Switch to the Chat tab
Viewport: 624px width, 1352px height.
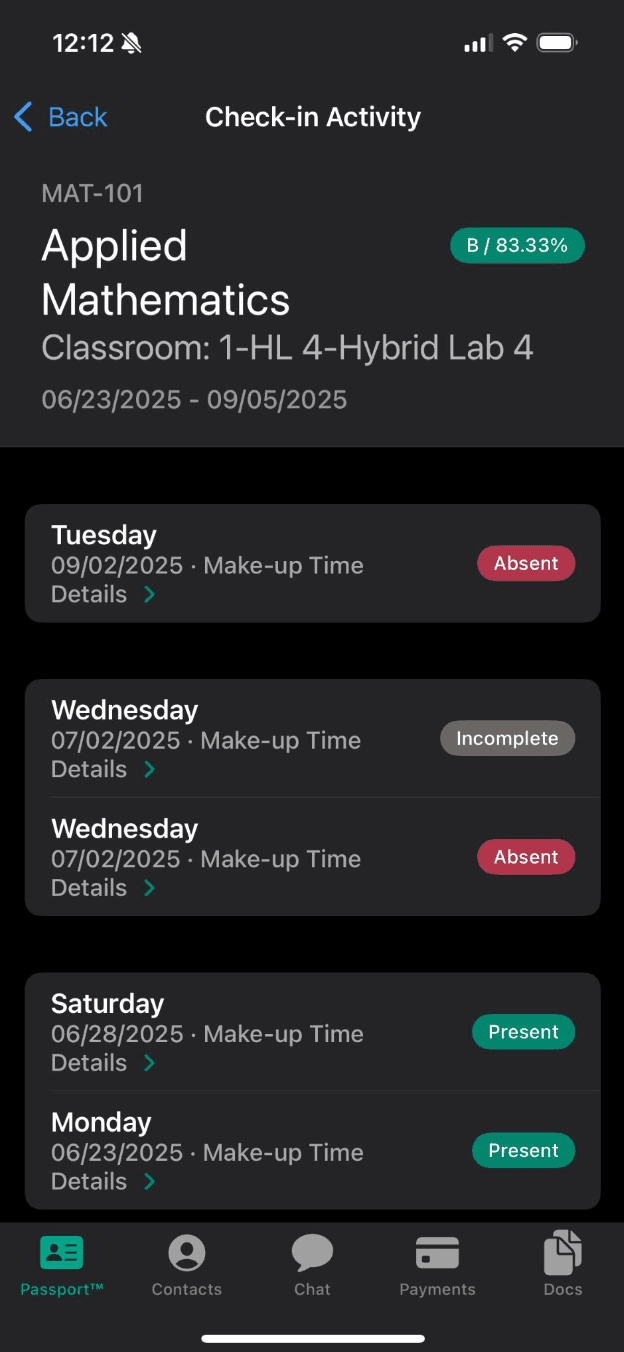(x=312, y=1266)
